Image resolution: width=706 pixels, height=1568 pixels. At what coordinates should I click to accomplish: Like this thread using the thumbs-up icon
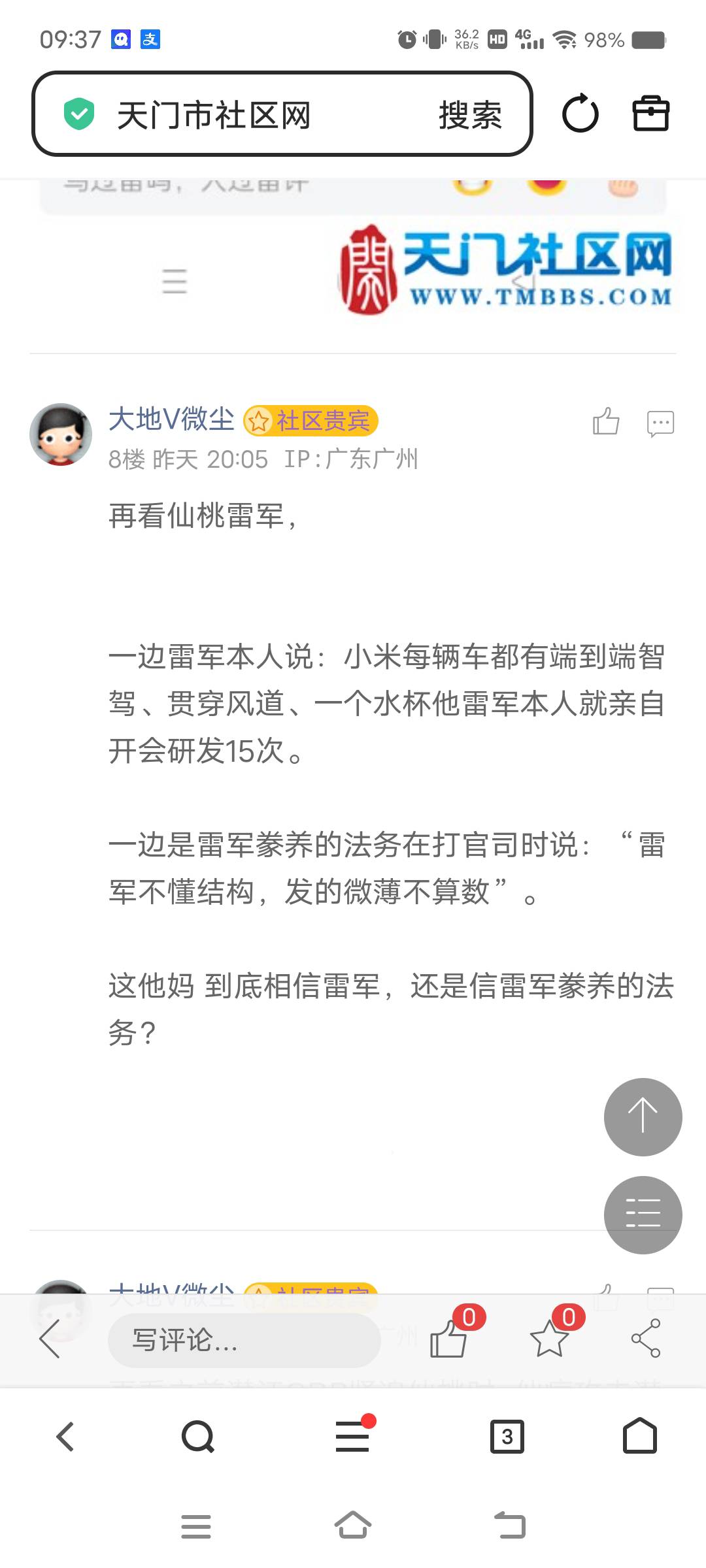point(448,1339)
